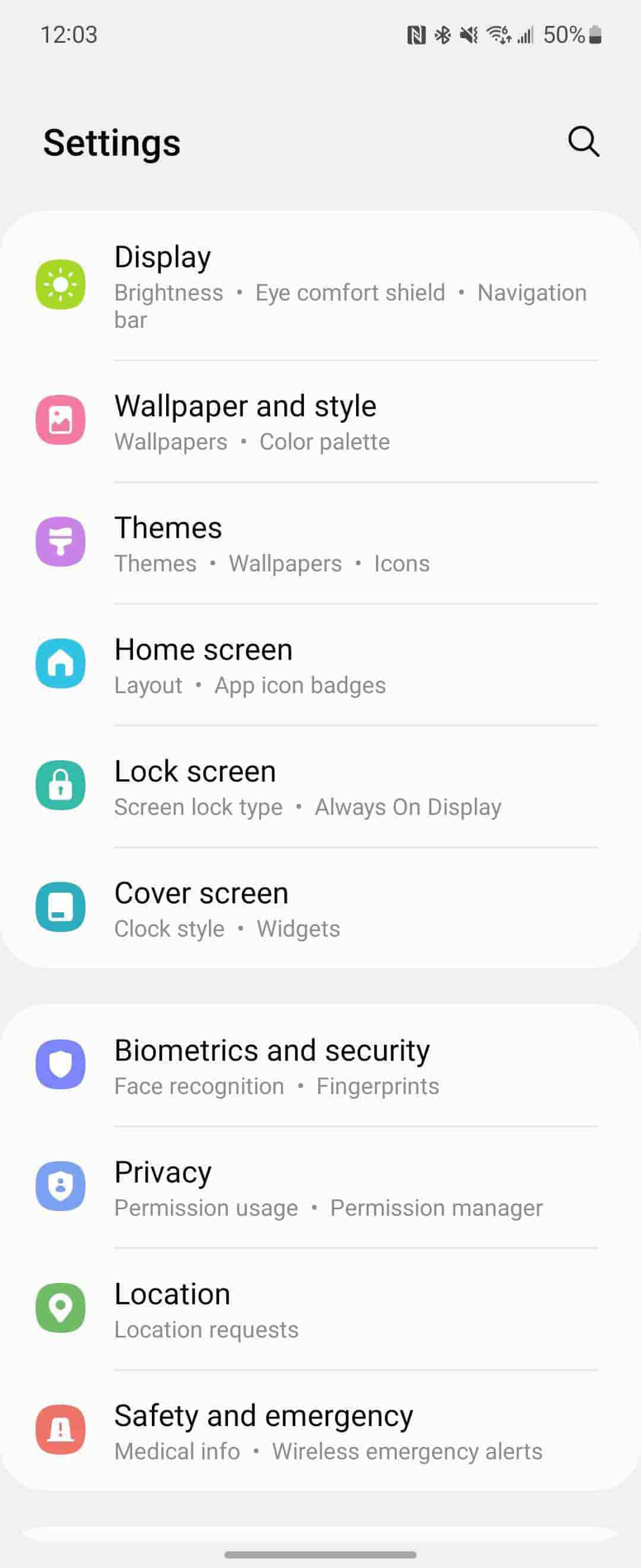Viewport: 641px width, 1568px height.
Task: Click the Wi-Fi status bar icon
Action: [499, 35]
